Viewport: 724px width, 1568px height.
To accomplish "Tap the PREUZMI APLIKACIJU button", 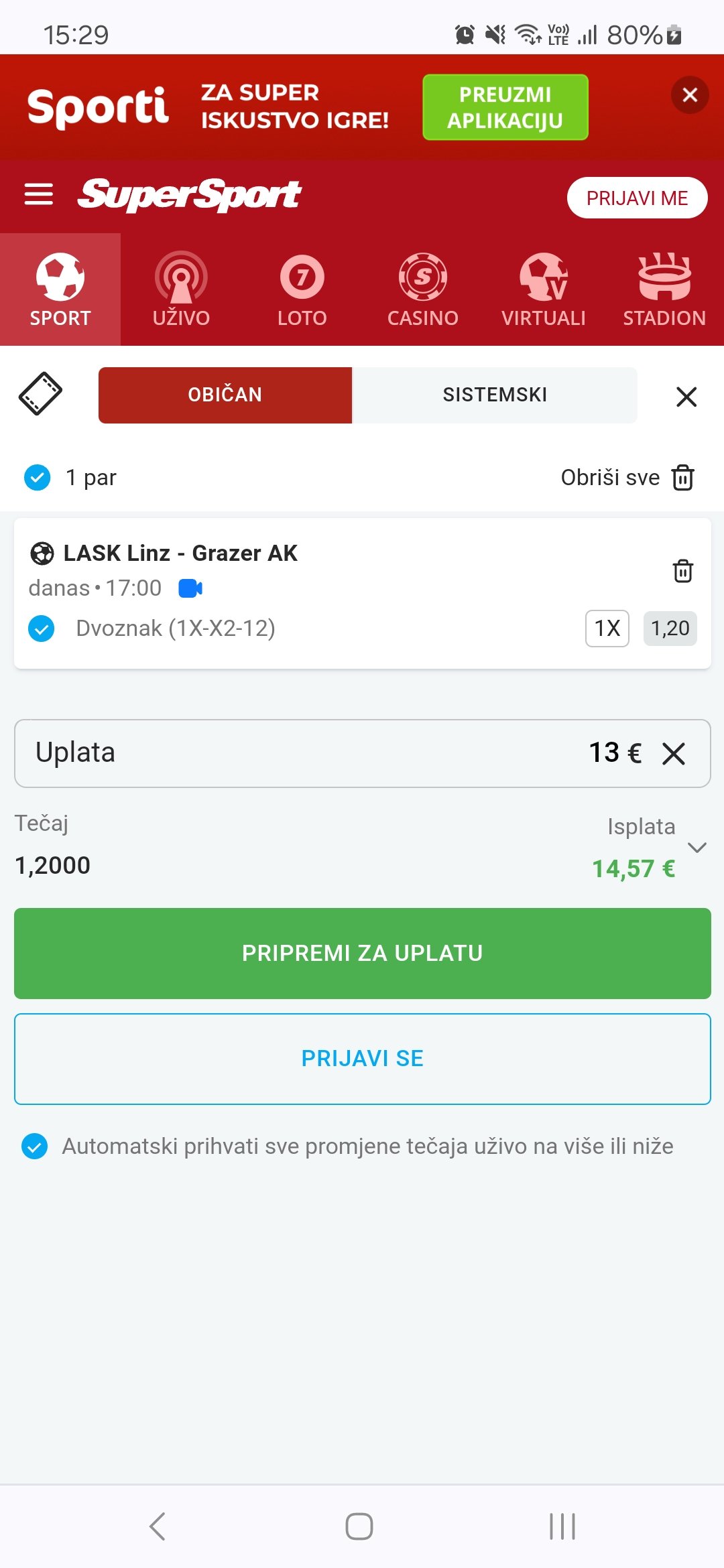I will 505,107.
